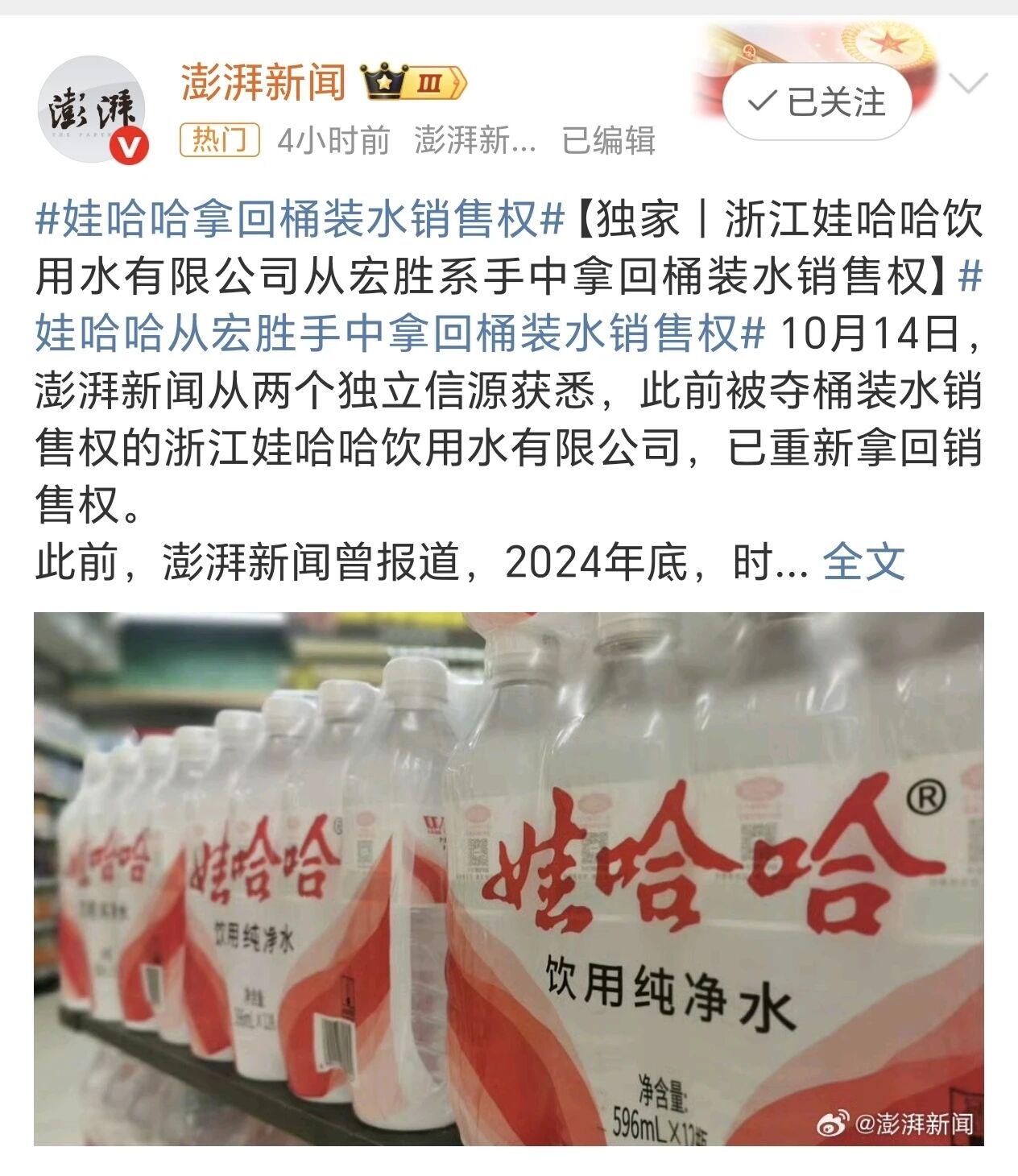This screenshot has height=1176, width=1018.
Task: Tap the 澎湃新闻 account name
Action: 263,83
